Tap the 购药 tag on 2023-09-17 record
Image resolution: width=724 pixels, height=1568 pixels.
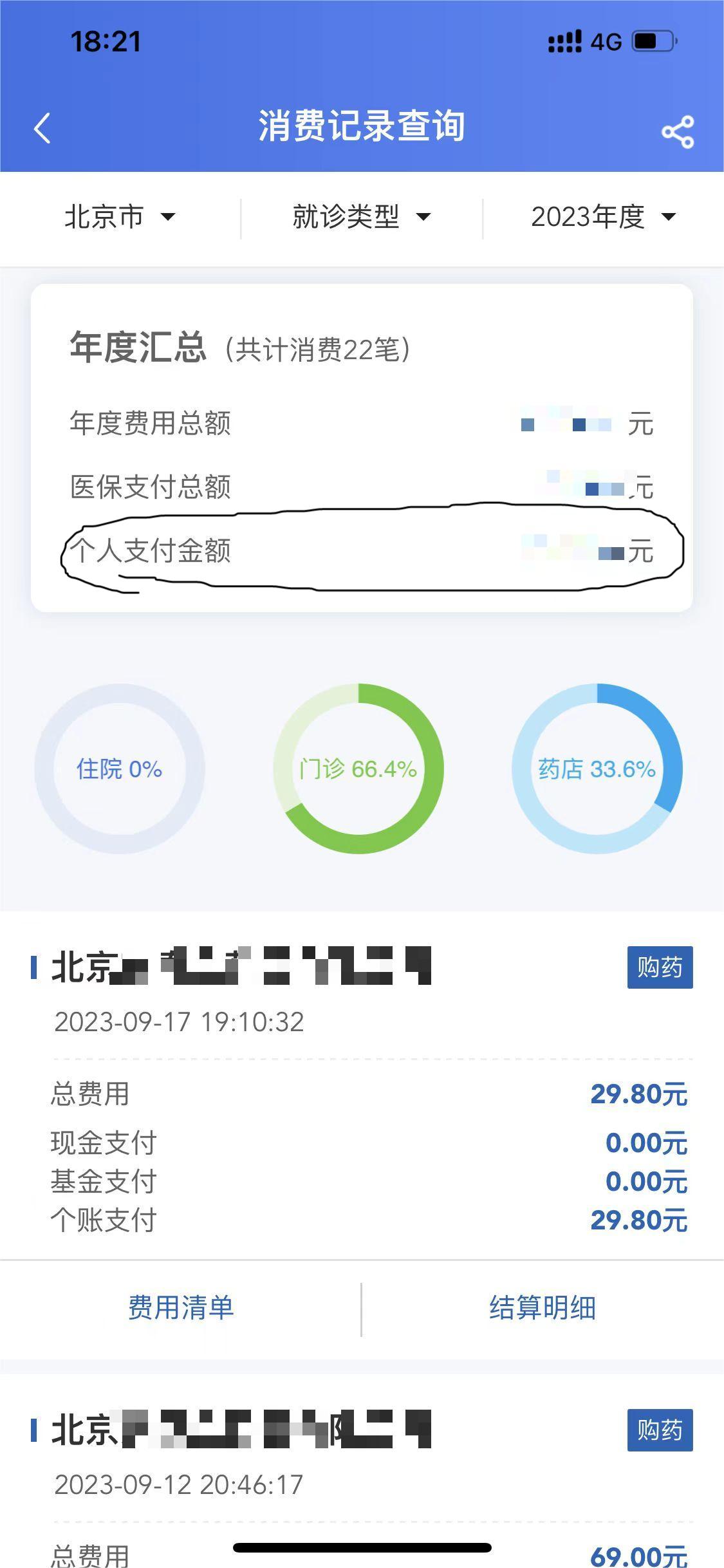point(660,967)
